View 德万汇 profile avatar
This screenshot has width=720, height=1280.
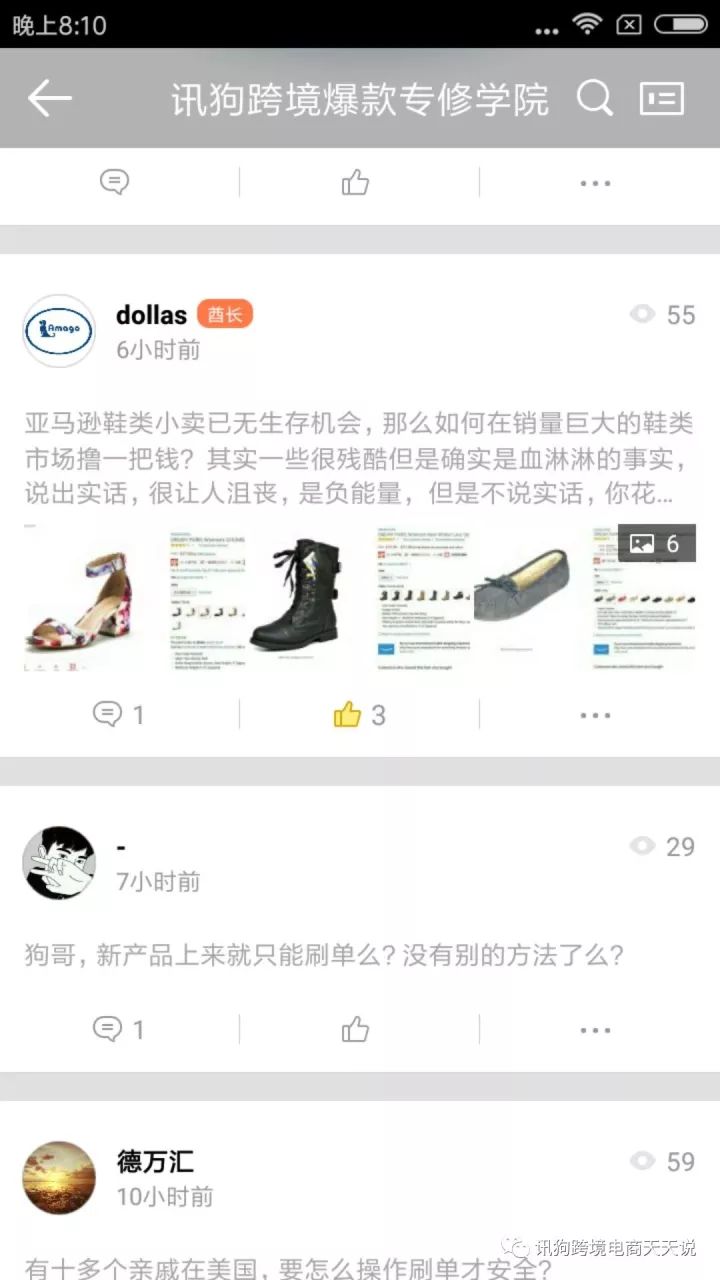point(59,1178)
